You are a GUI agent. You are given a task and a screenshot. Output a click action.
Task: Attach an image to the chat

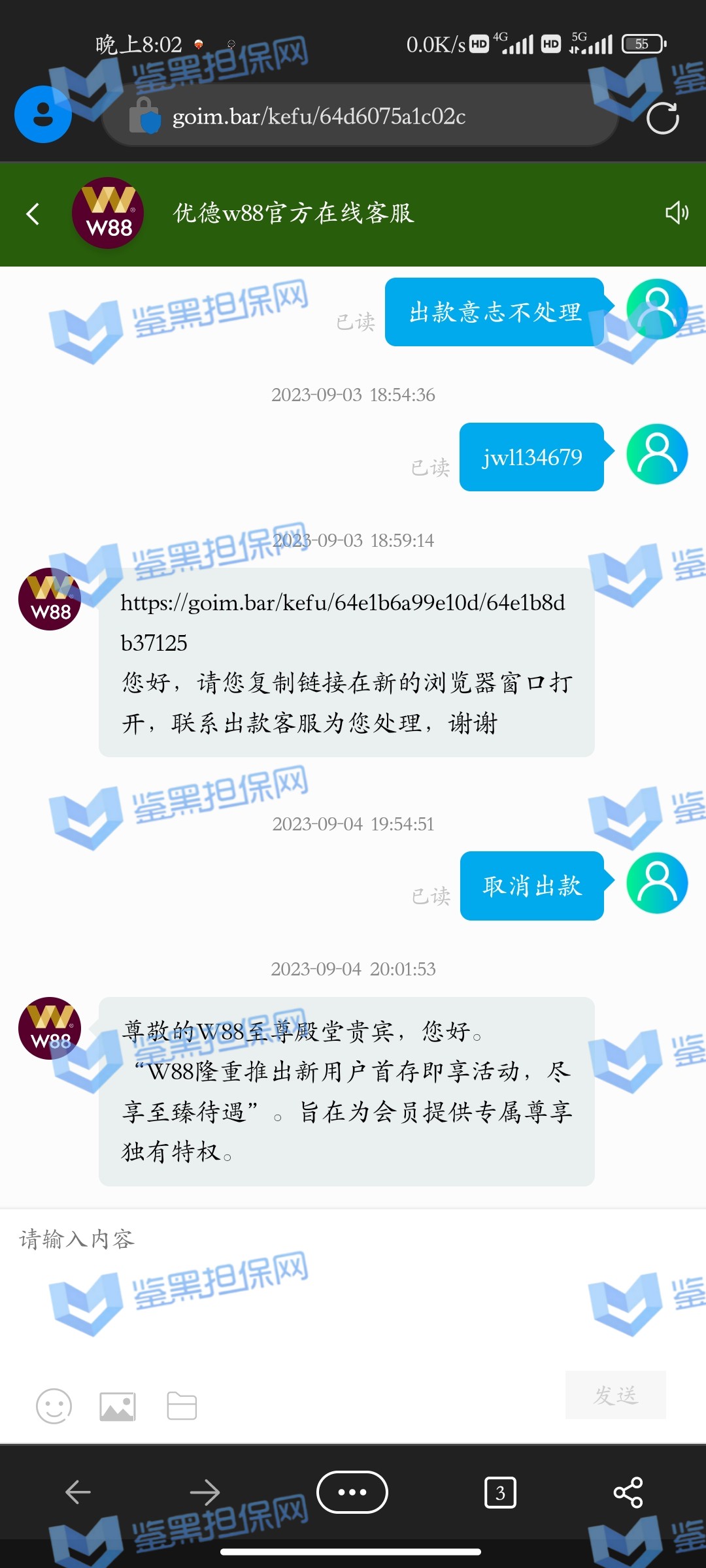(118, 1406)
